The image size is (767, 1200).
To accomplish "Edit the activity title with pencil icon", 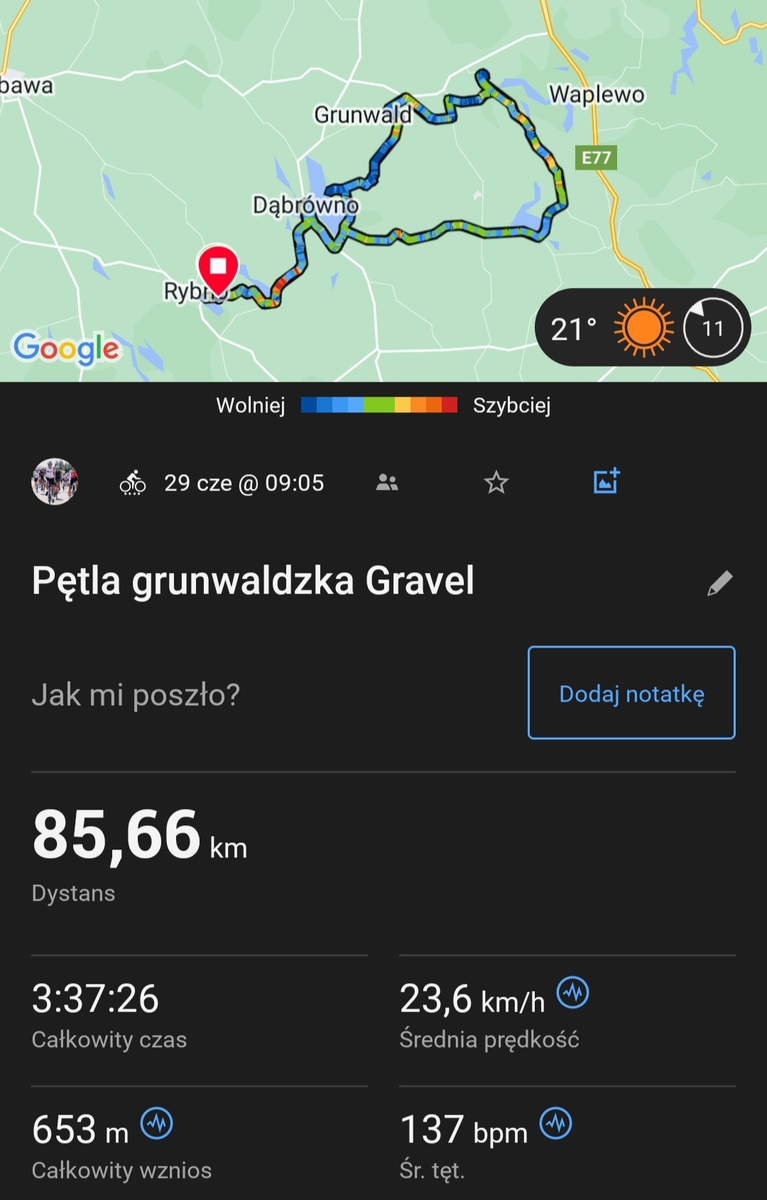I will (x=720, y=584).
